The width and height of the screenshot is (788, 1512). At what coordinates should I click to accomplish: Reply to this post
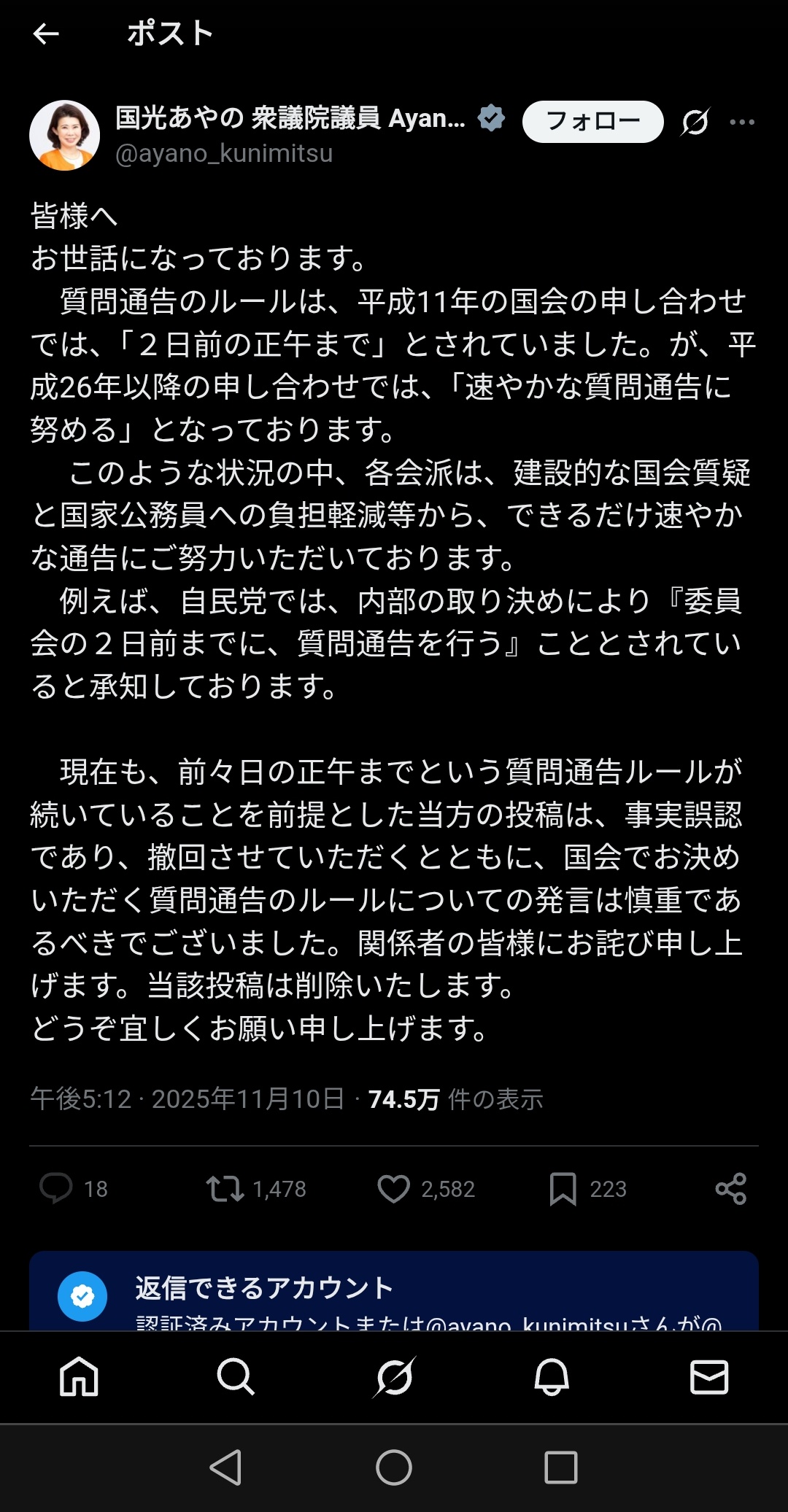click(x=56, y=1188)
